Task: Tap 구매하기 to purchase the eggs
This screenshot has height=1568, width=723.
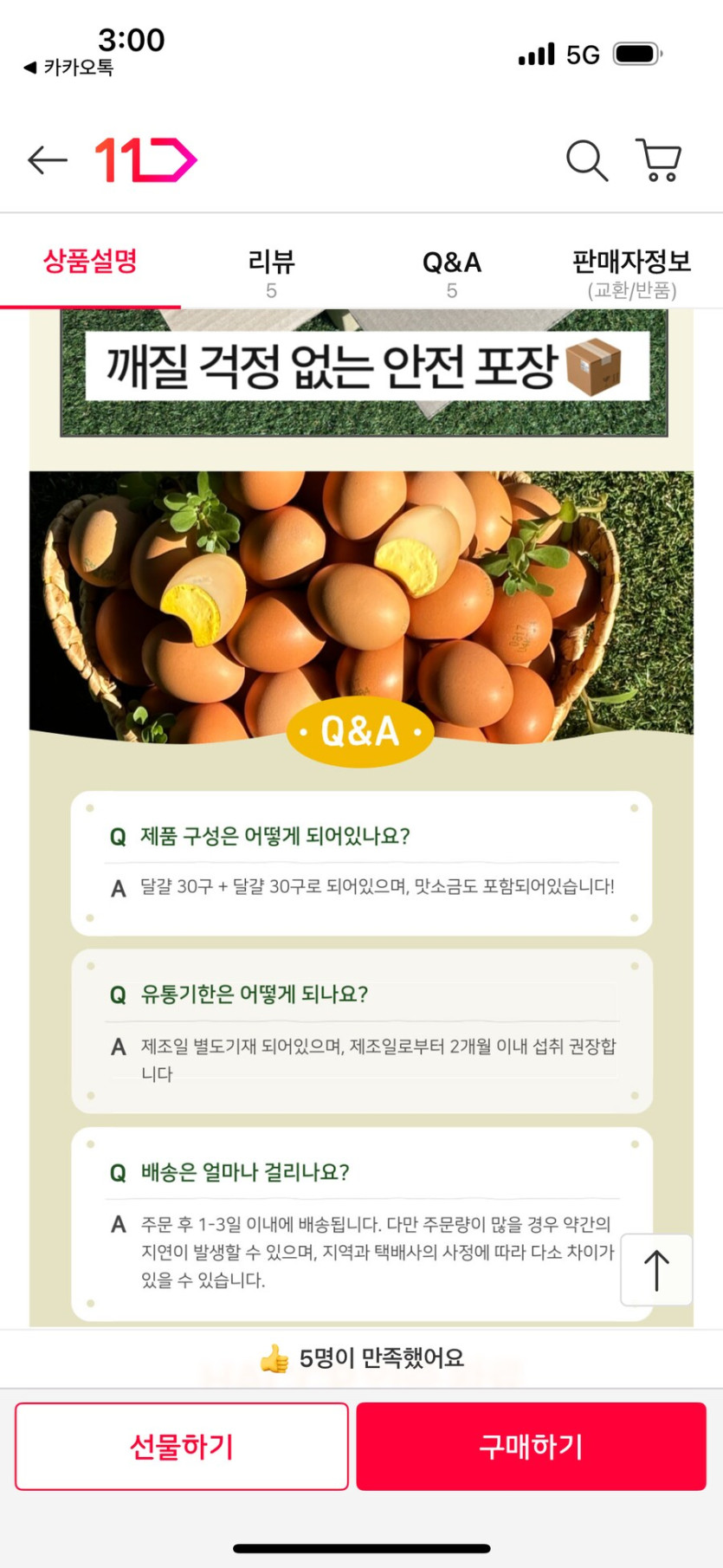Action: (x=531, y=1445)
